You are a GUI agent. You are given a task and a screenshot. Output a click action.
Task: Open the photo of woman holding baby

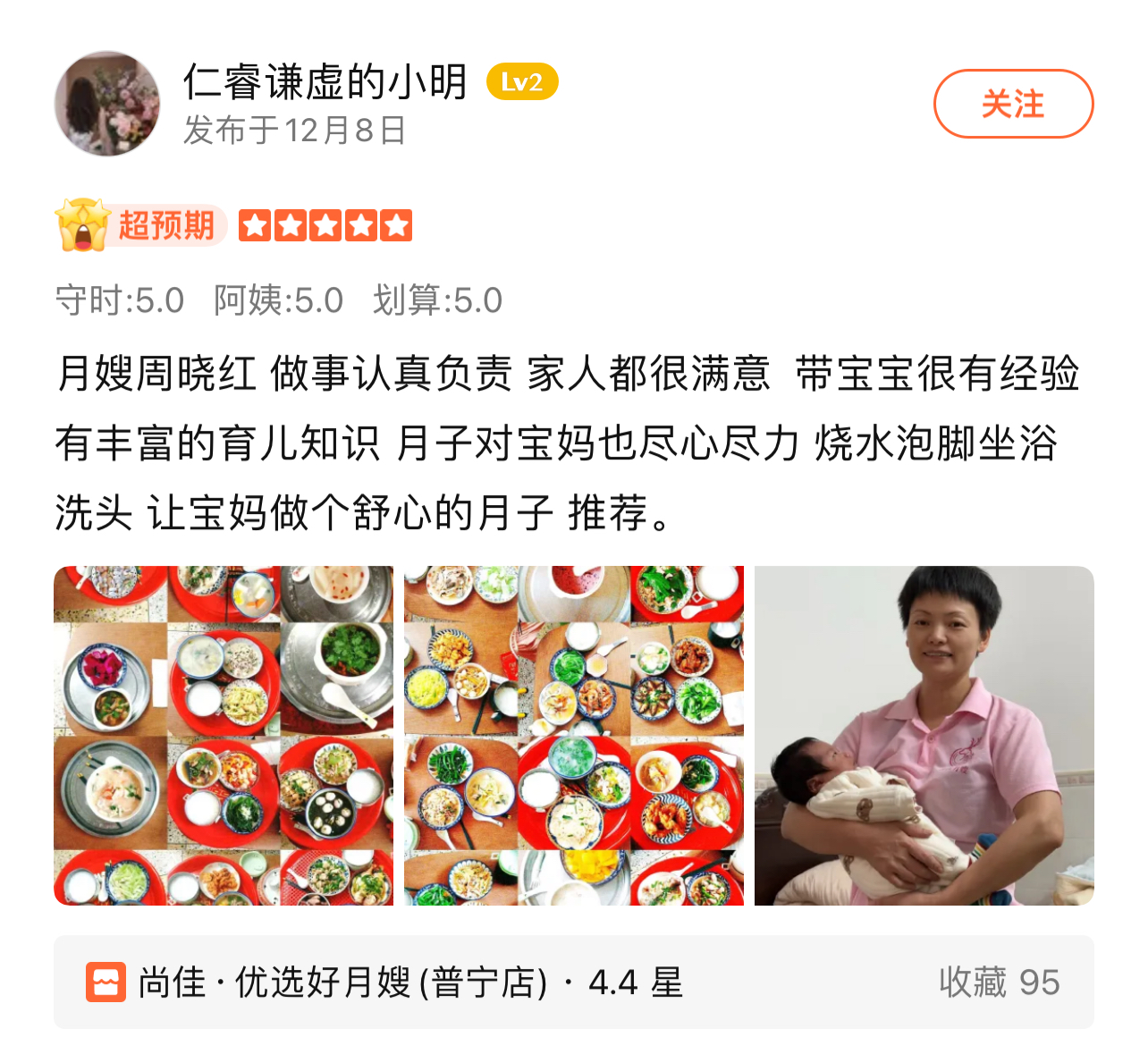(924, 735)
